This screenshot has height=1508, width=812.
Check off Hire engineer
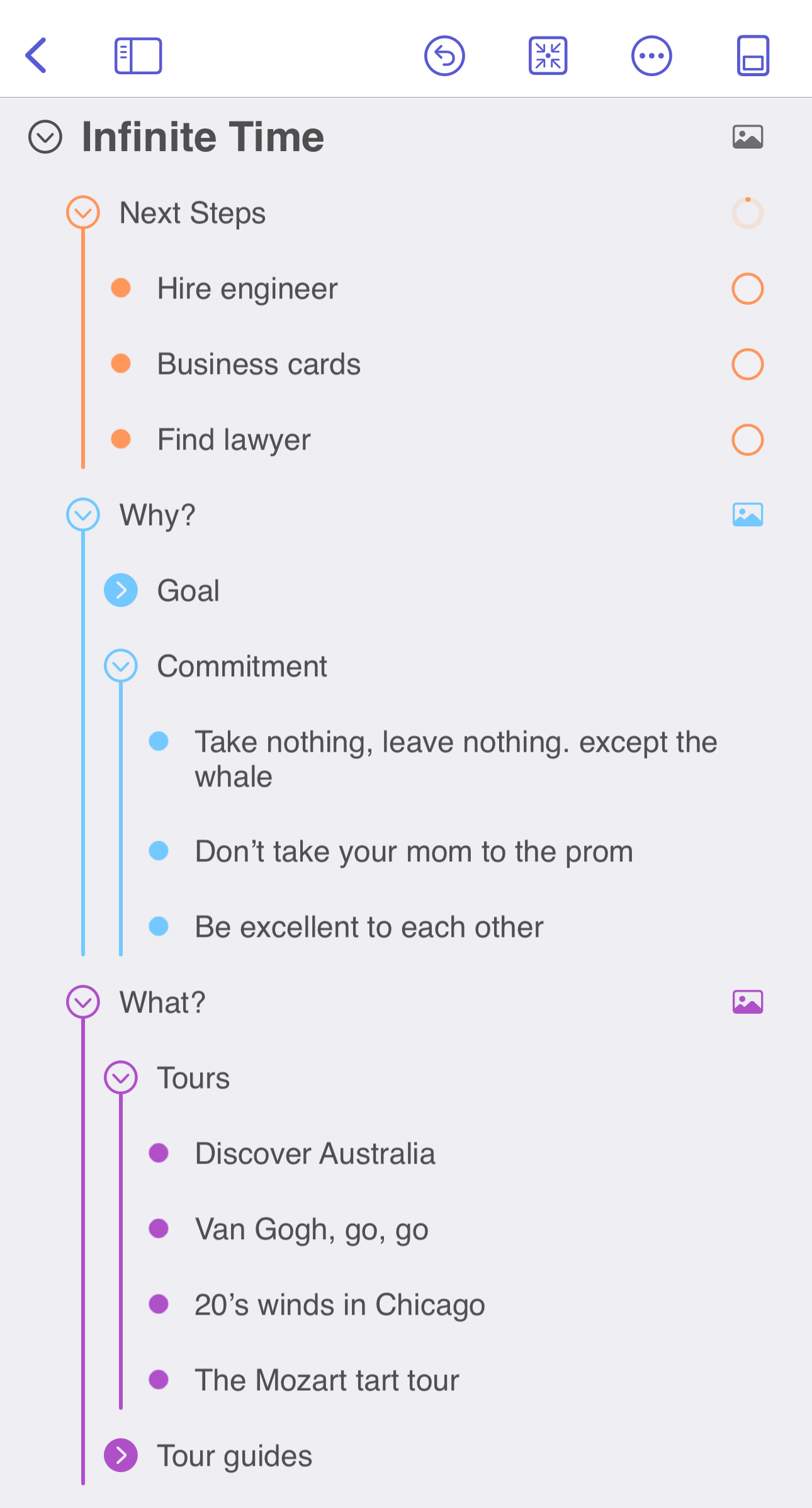(x=748, y=288)
